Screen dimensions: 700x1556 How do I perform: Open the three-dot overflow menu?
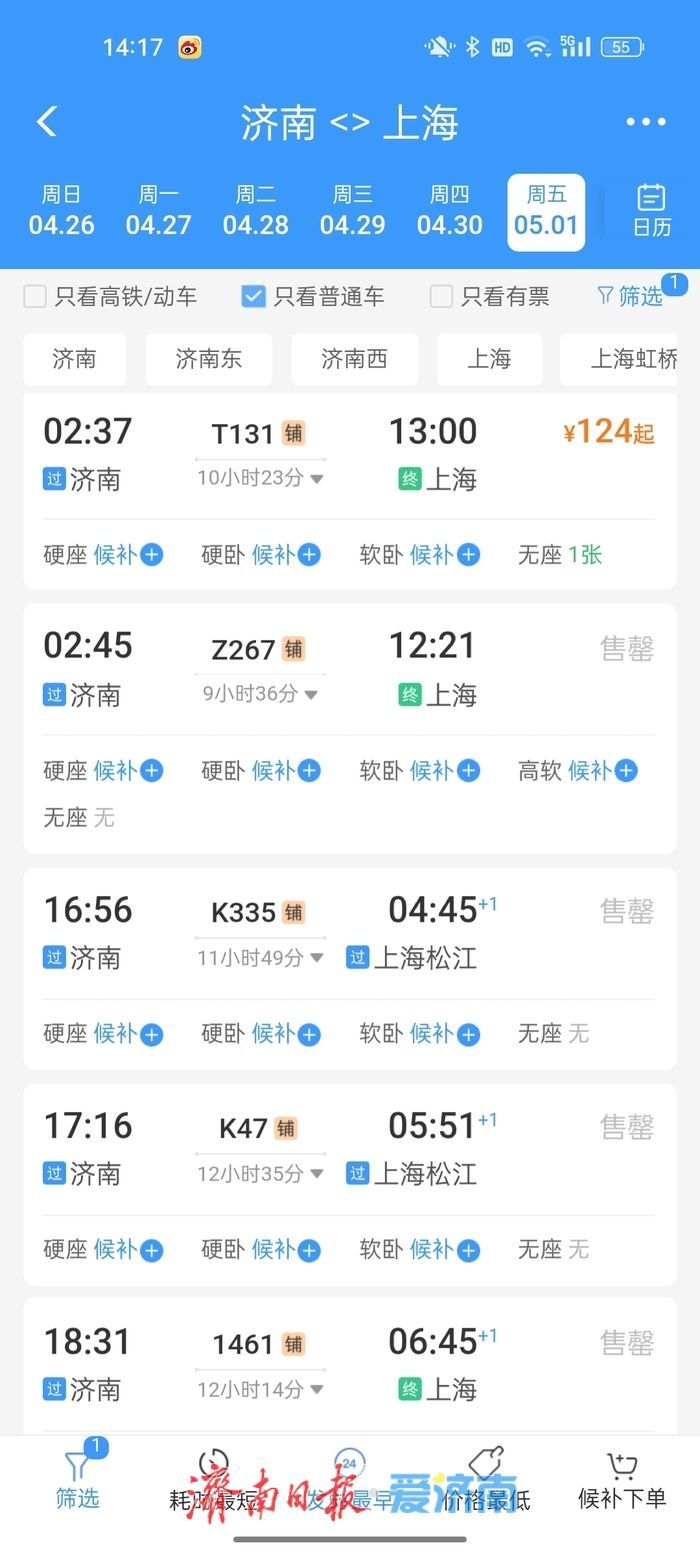(645, 122)
